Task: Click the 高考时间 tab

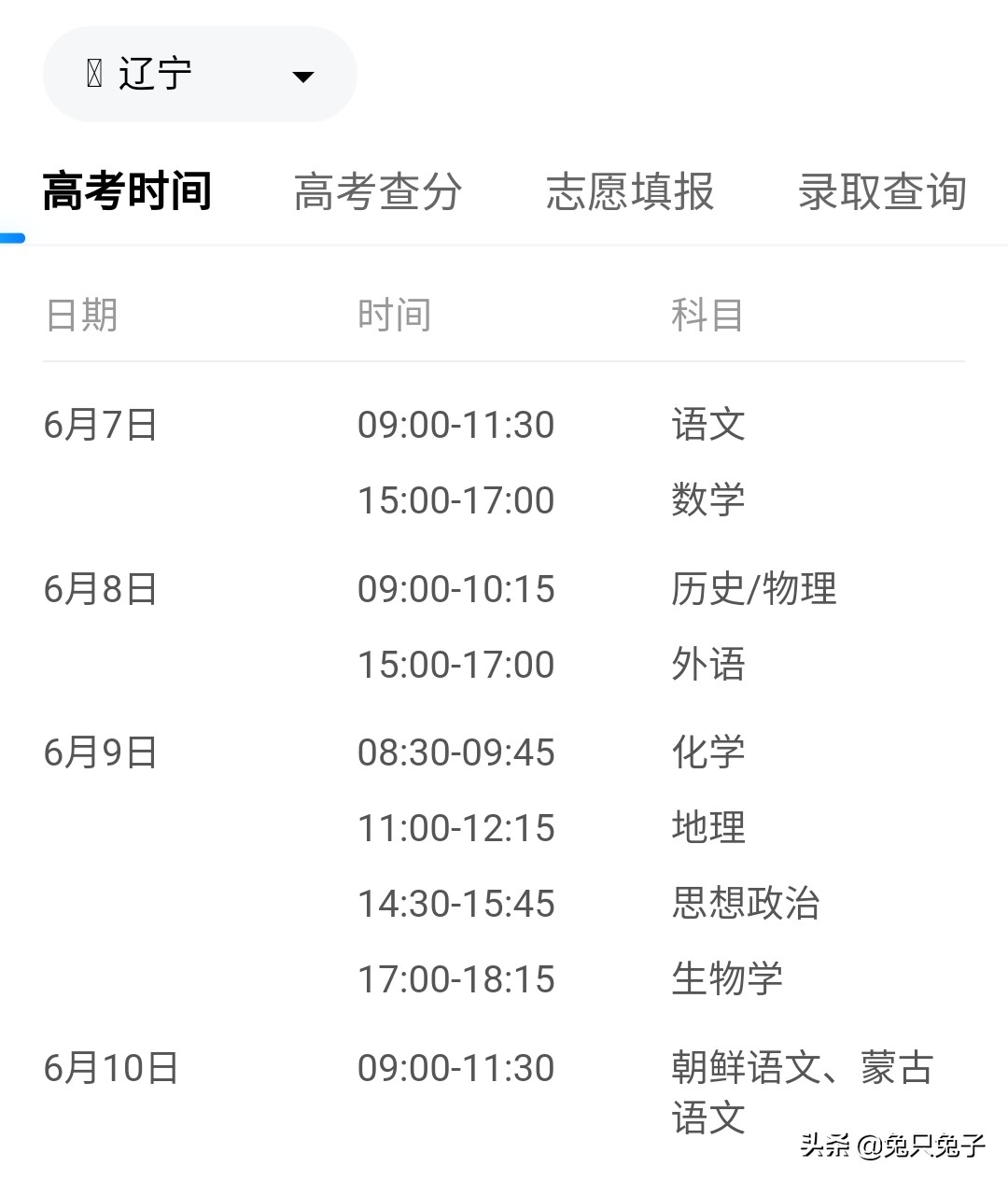Action: [x=127, y=190]
